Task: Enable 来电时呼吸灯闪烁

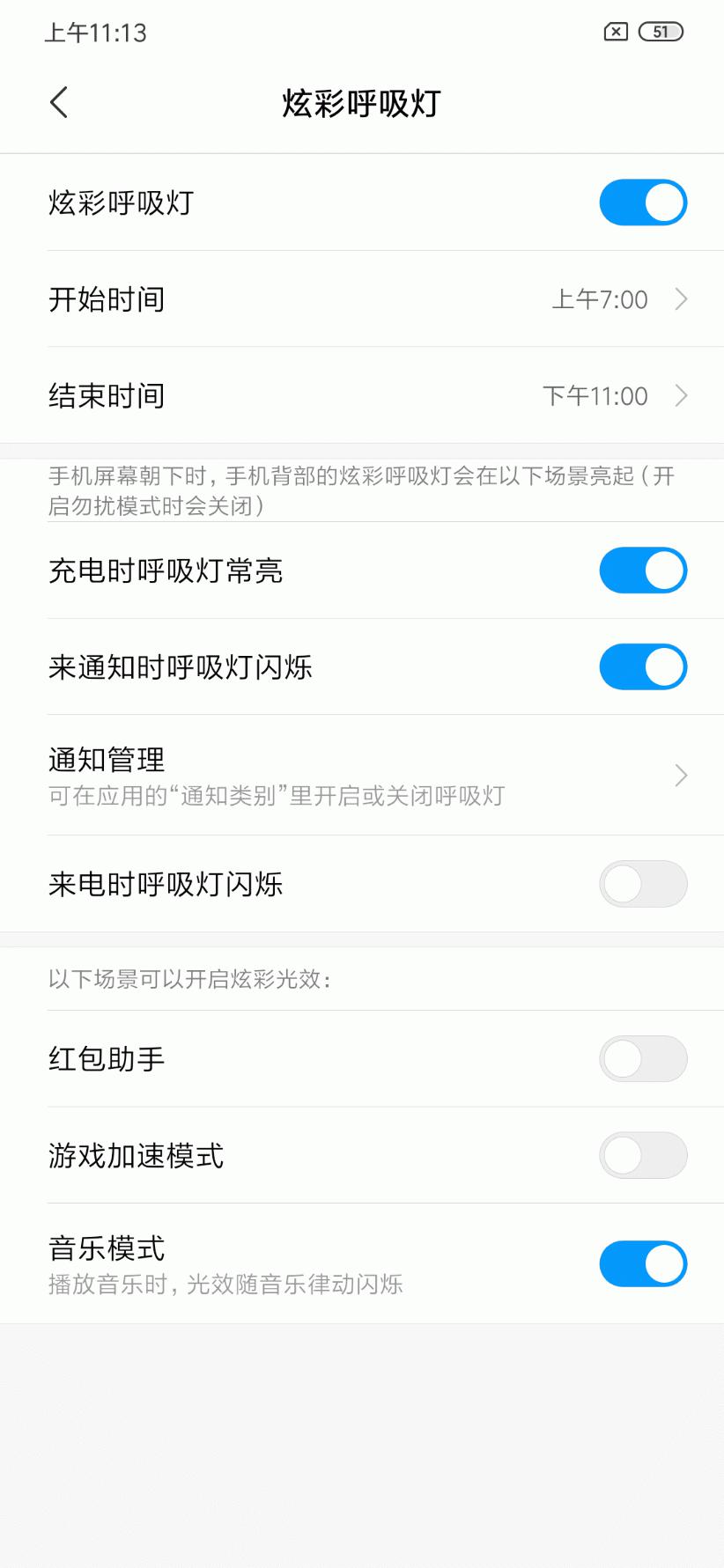Action: (x=643, y=884)
